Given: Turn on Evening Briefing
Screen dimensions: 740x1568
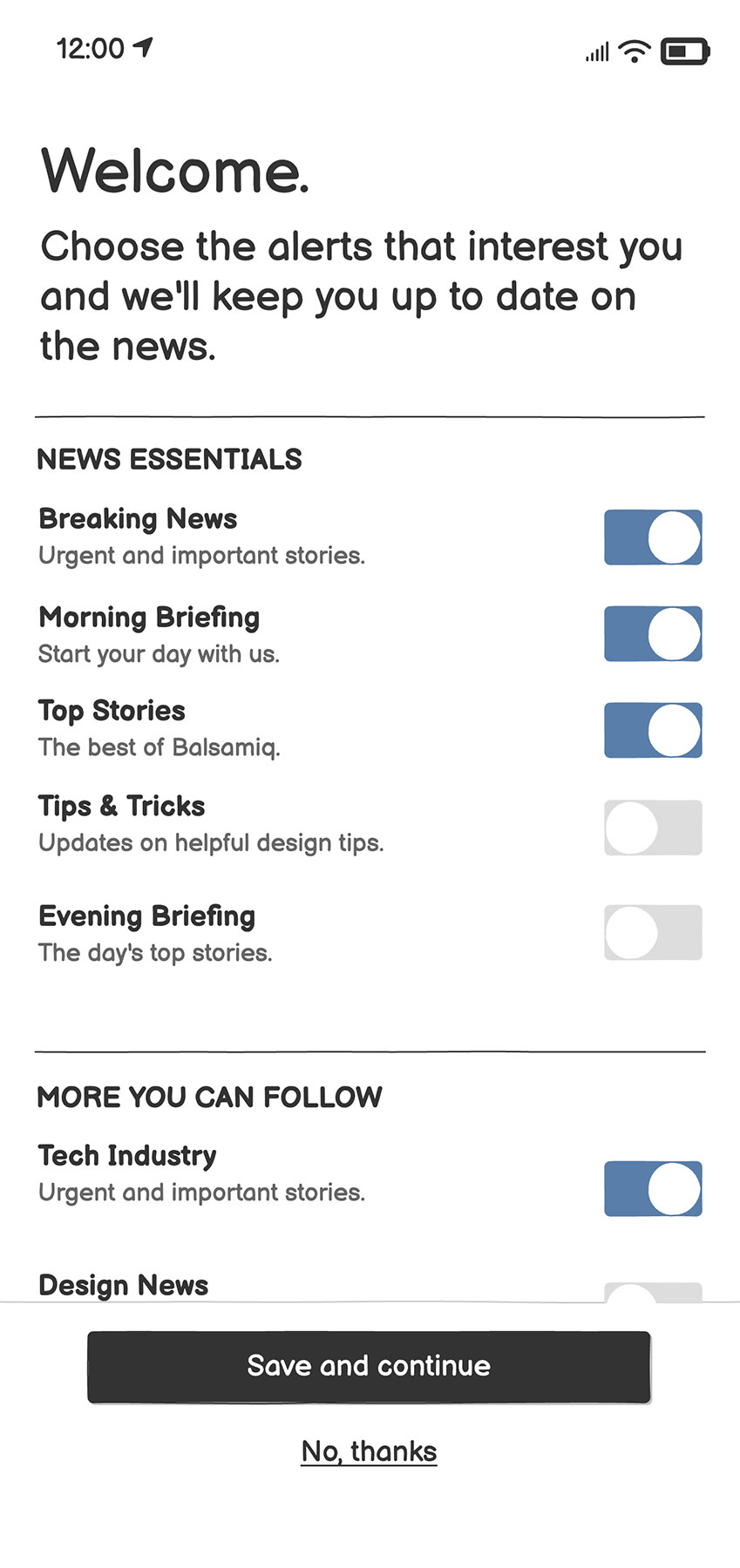Looking at the screenshot, I should [x=653, y=932].
